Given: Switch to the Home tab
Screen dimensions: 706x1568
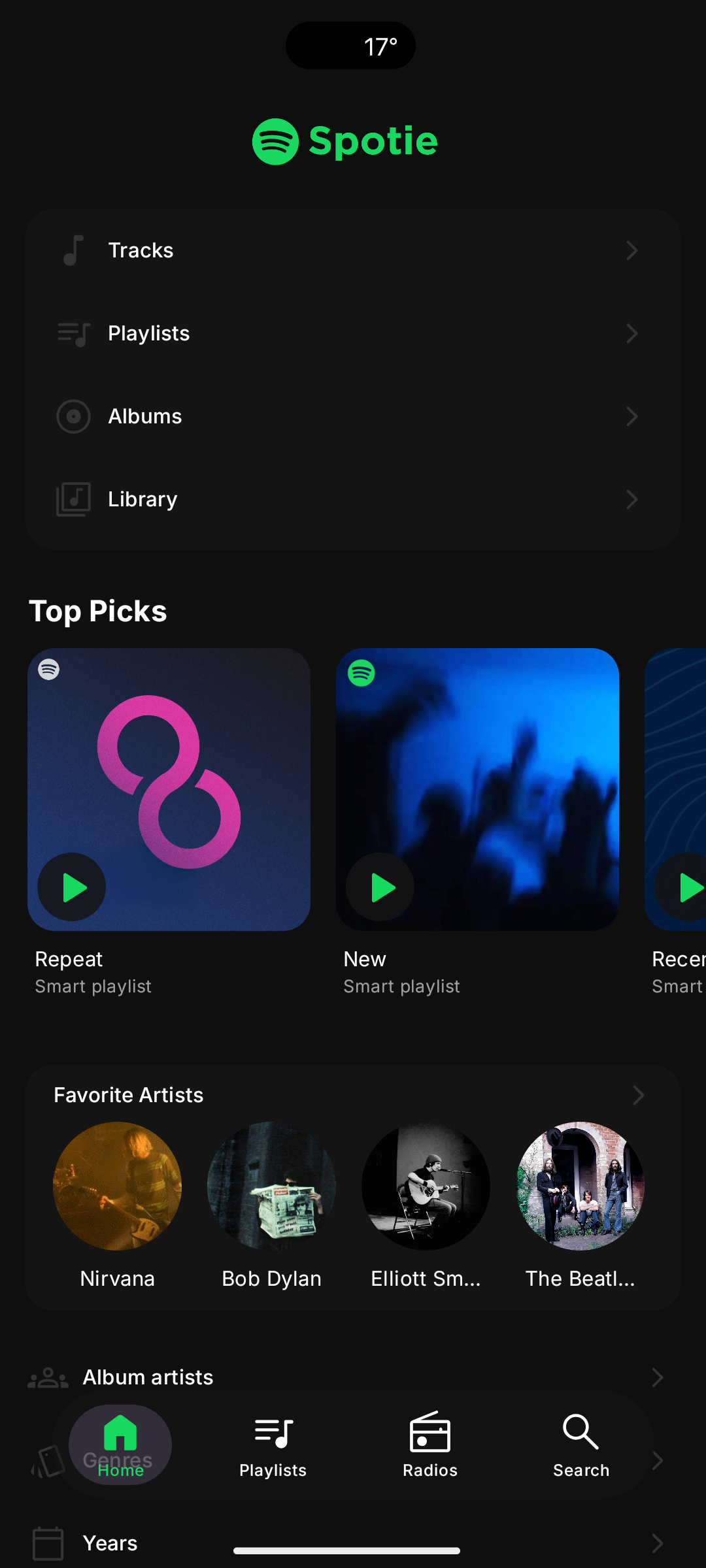Looking at the screenshot, I should 120,1445.
